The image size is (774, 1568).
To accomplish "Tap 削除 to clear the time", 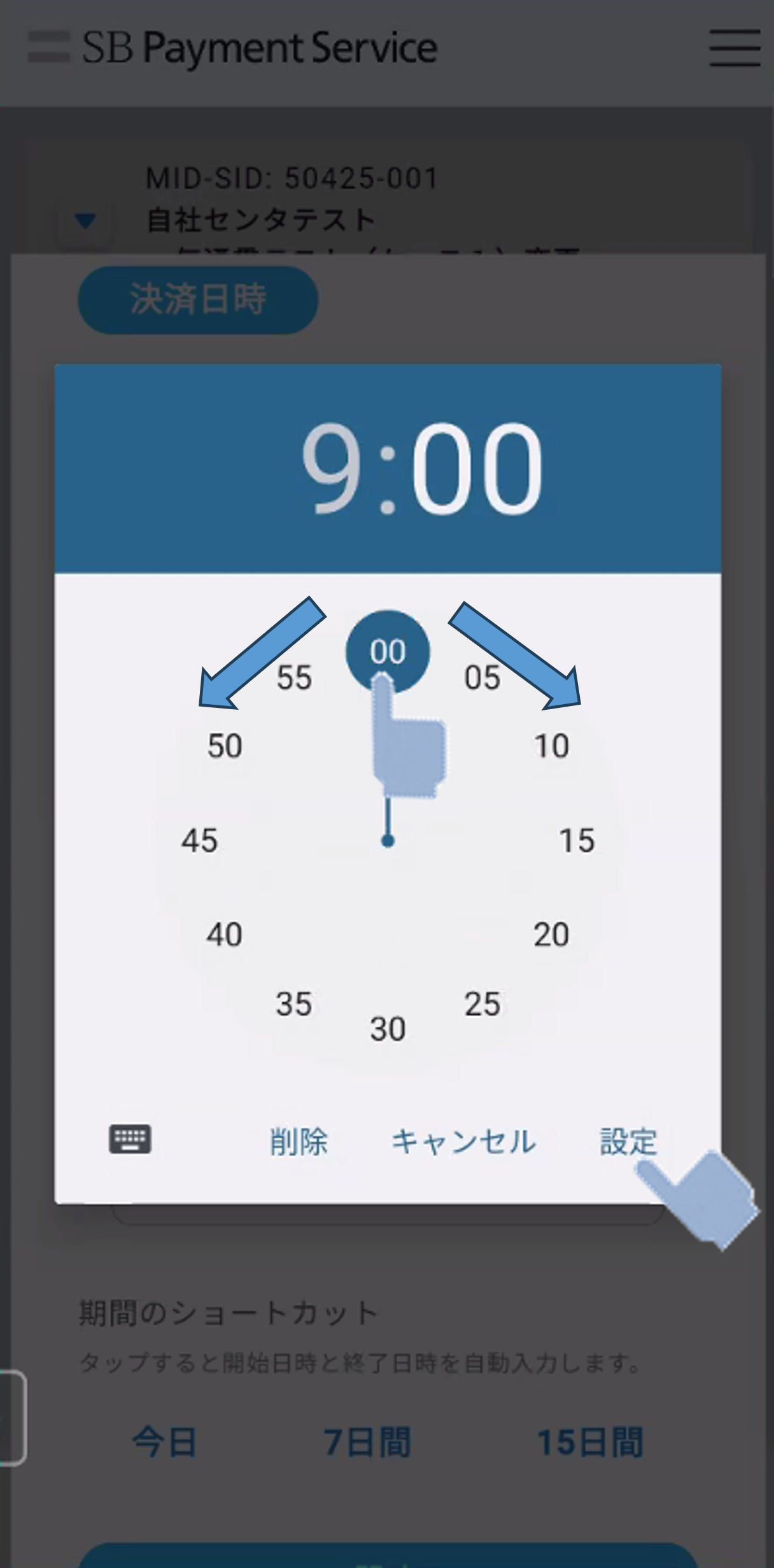I will (299, 1141).
